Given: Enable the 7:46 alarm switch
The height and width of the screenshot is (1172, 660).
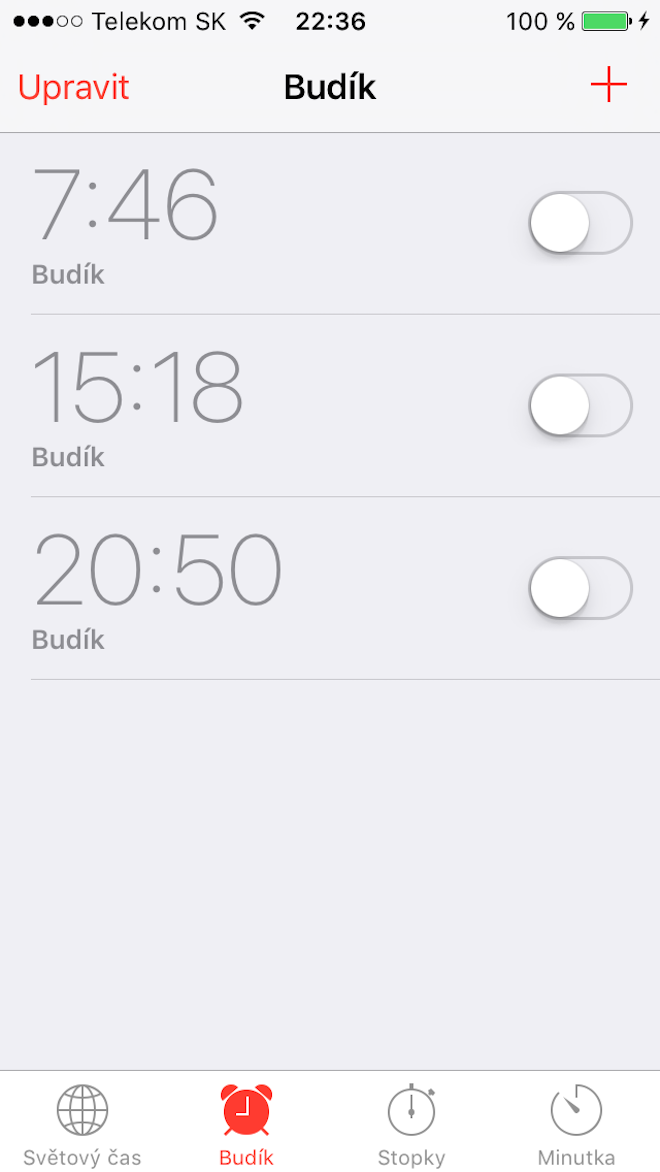Looking at the screenshot, I should pos(580,222).
